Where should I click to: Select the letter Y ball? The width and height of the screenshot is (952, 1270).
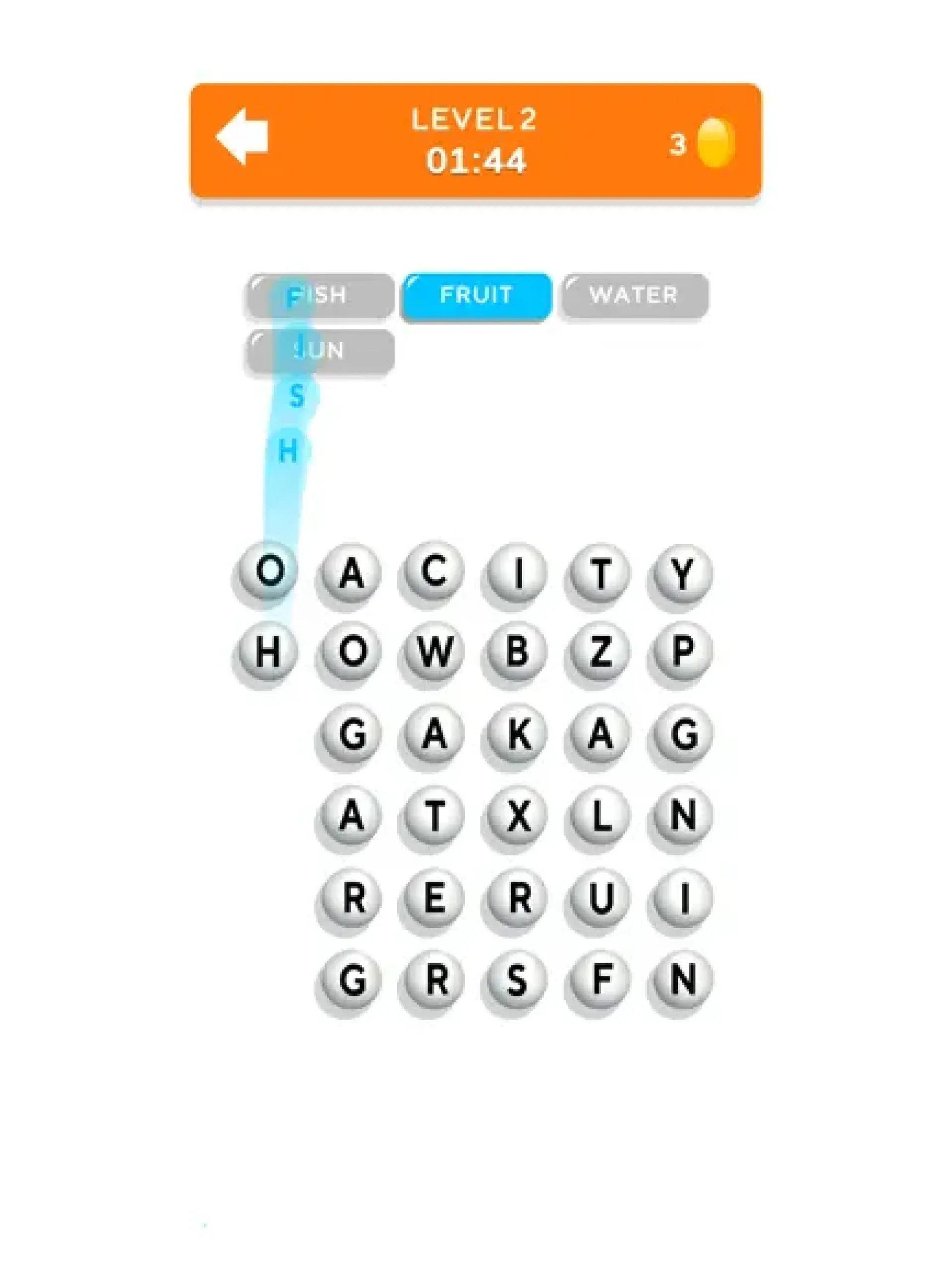click(x=682, y=572)
